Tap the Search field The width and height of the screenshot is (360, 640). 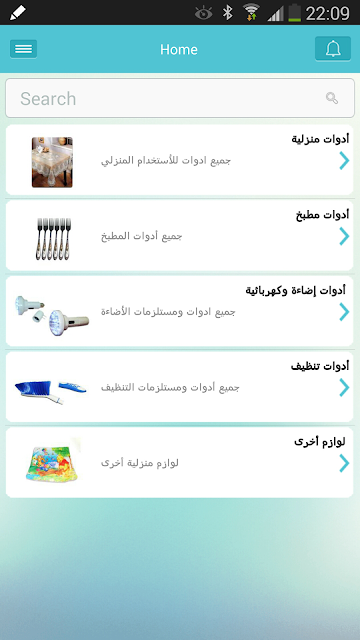pos(180,98)
